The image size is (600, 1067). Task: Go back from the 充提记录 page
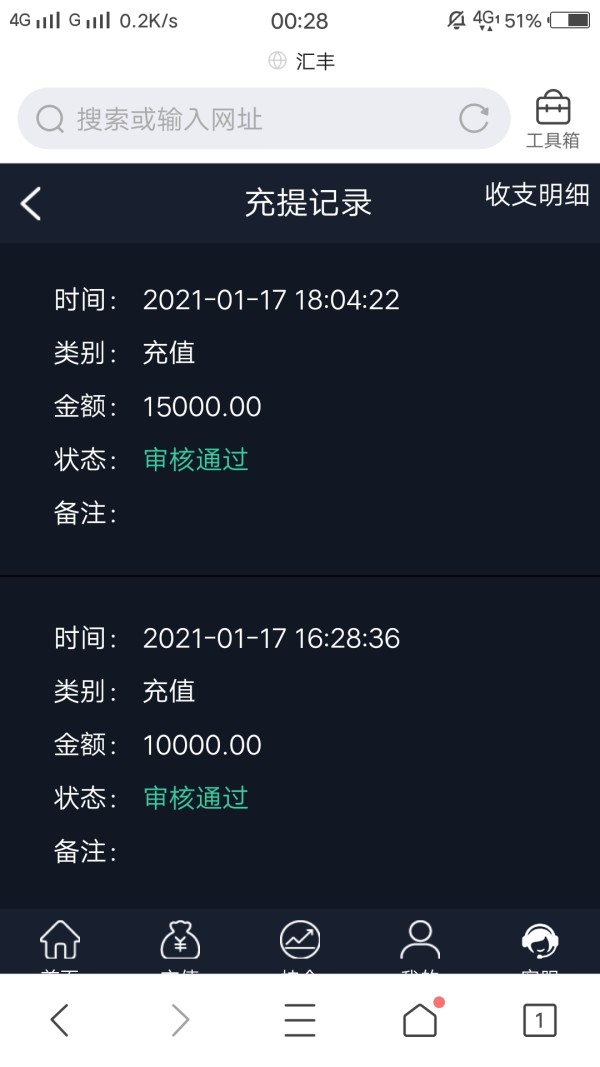pyautogui.click(x=31, y=203)
